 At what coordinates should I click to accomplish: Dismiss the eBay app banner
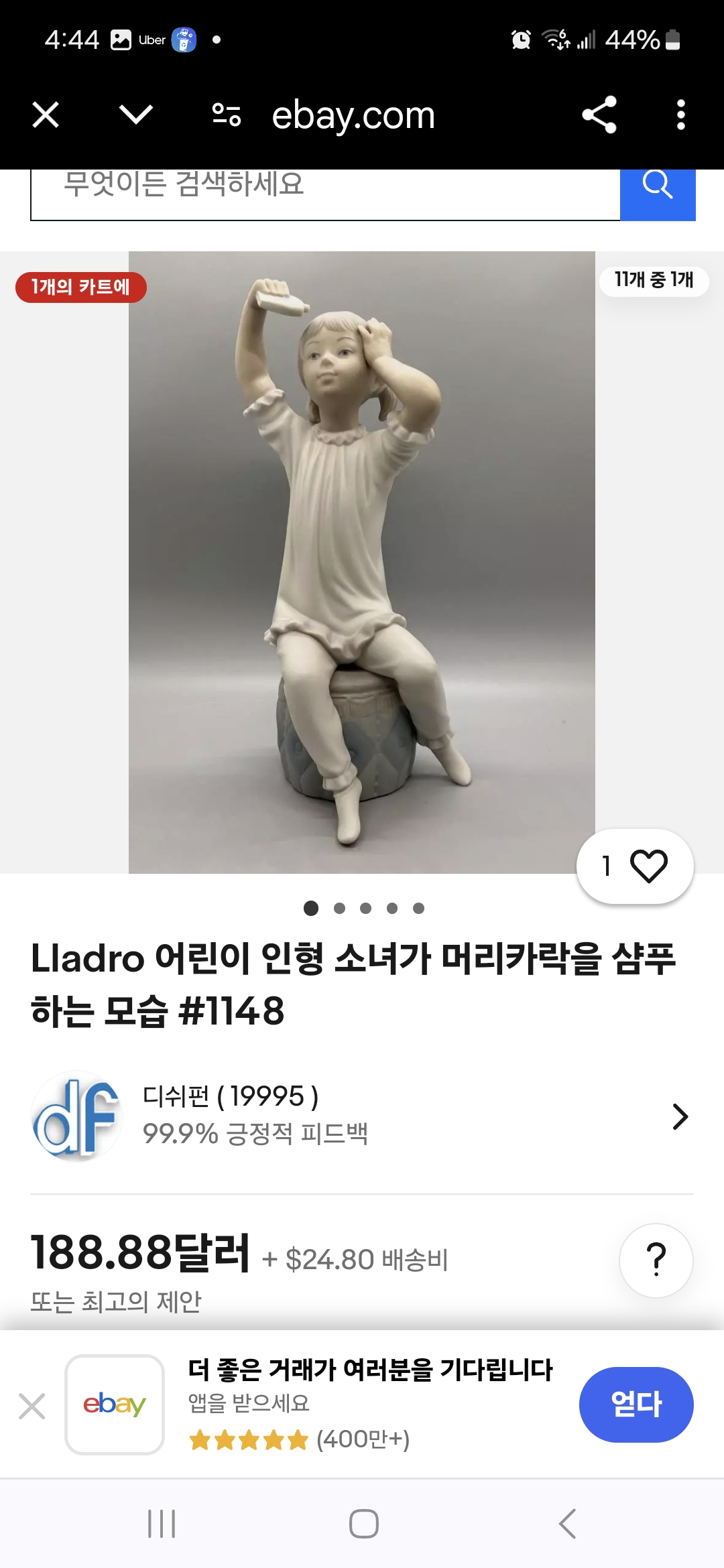coord(32,1405)
